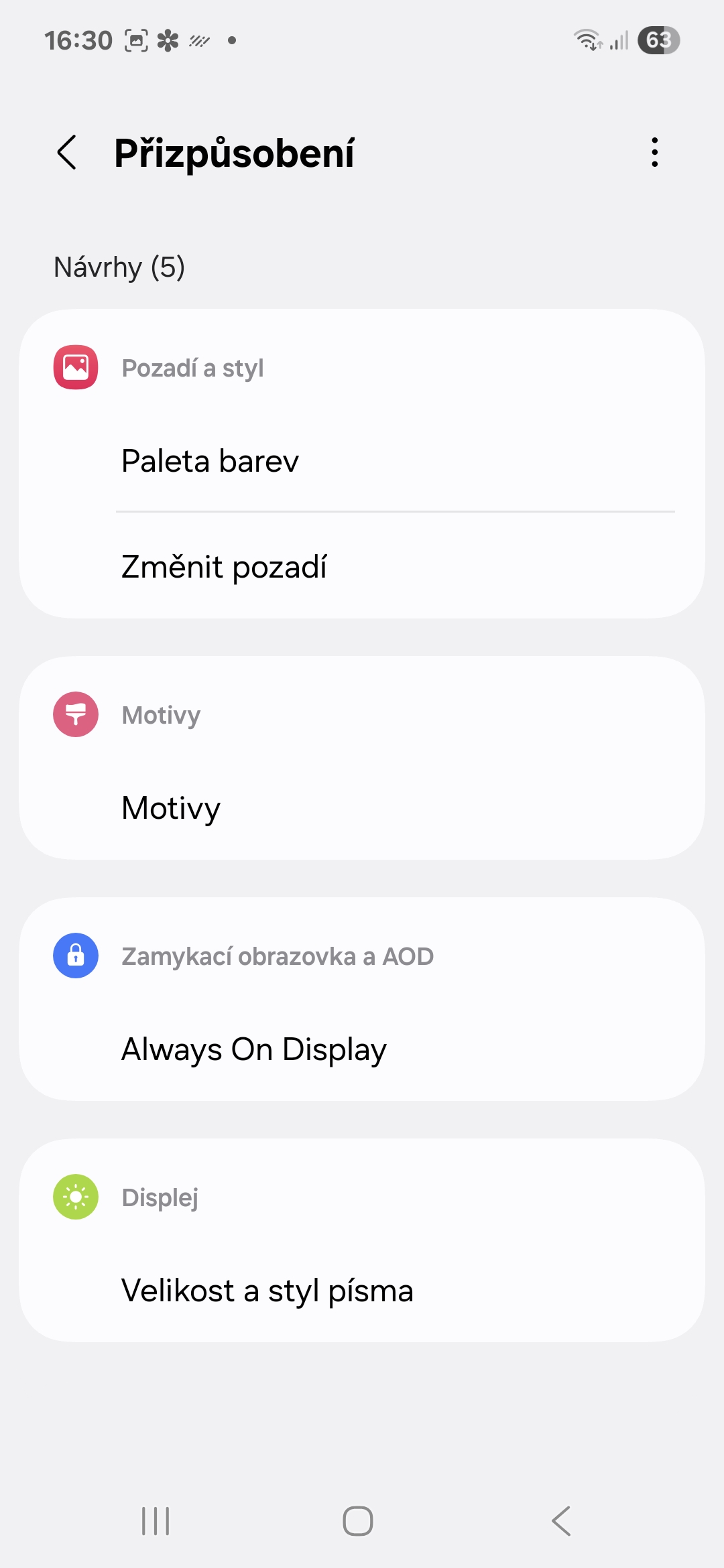Tap the bottom back navigation arrow
Viewport: 724px width, 1568px height.
[x=560, y=1520]
